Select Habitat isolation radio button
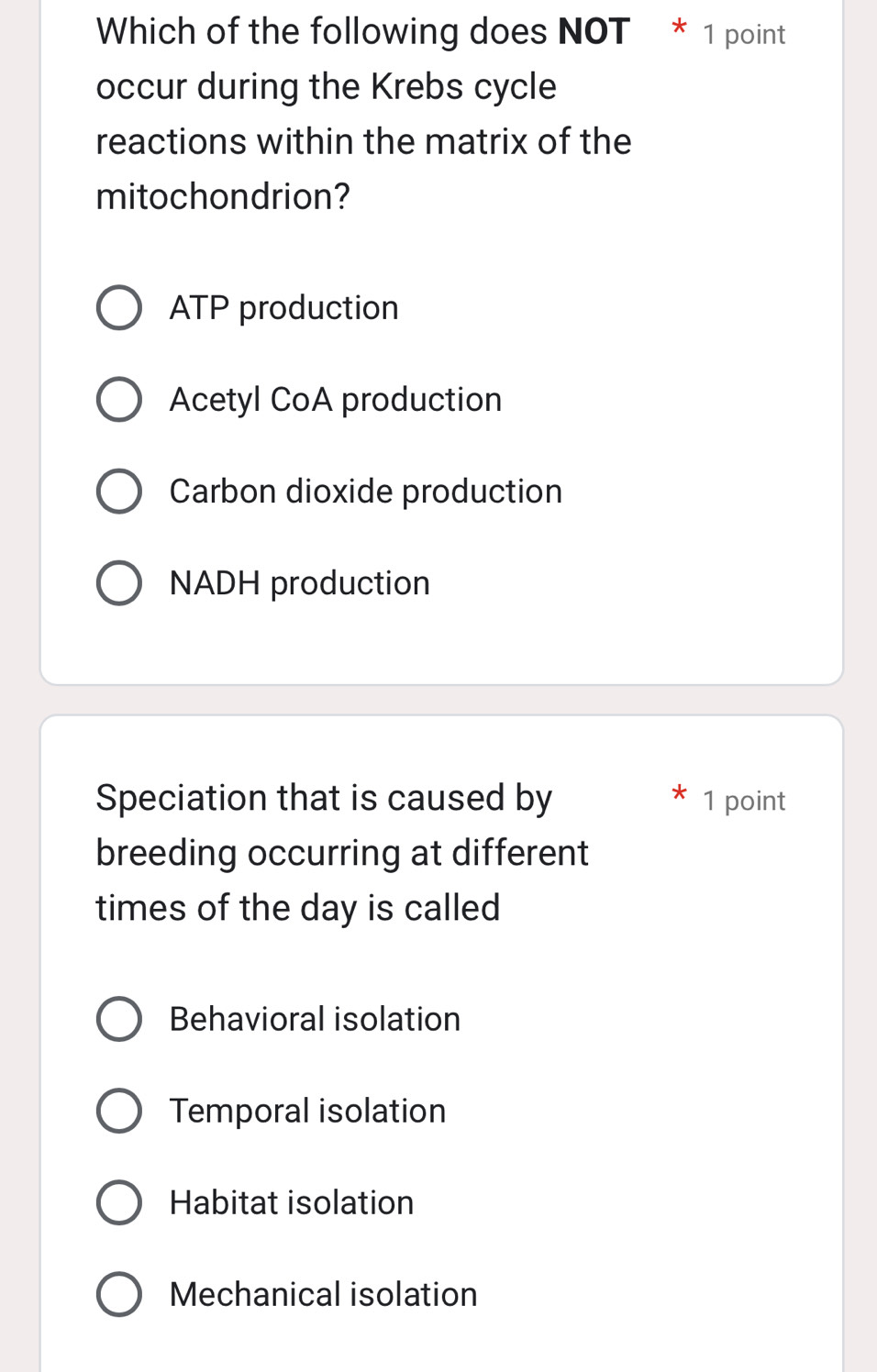 tap(118, 1201)
